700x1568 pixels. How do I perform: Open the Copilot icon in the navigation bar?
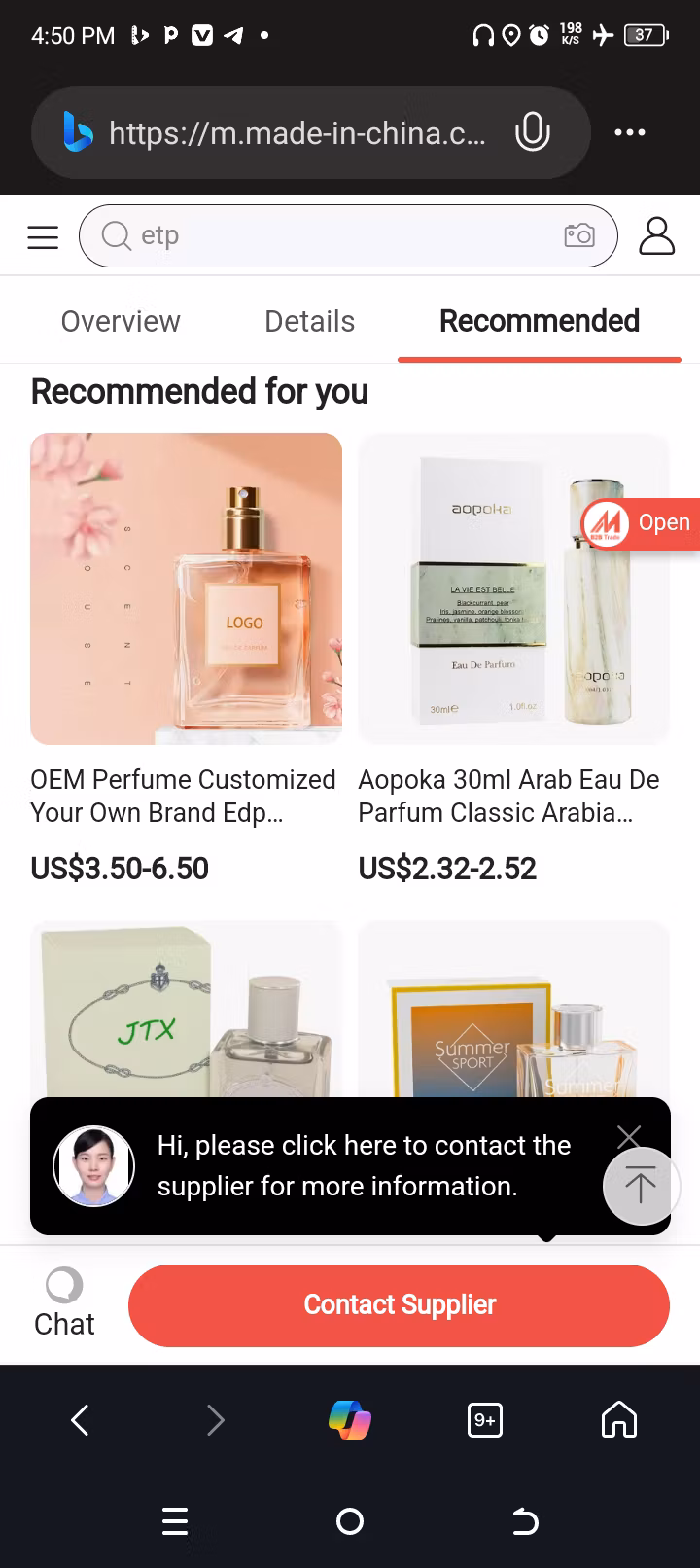tap(349, 1419)
